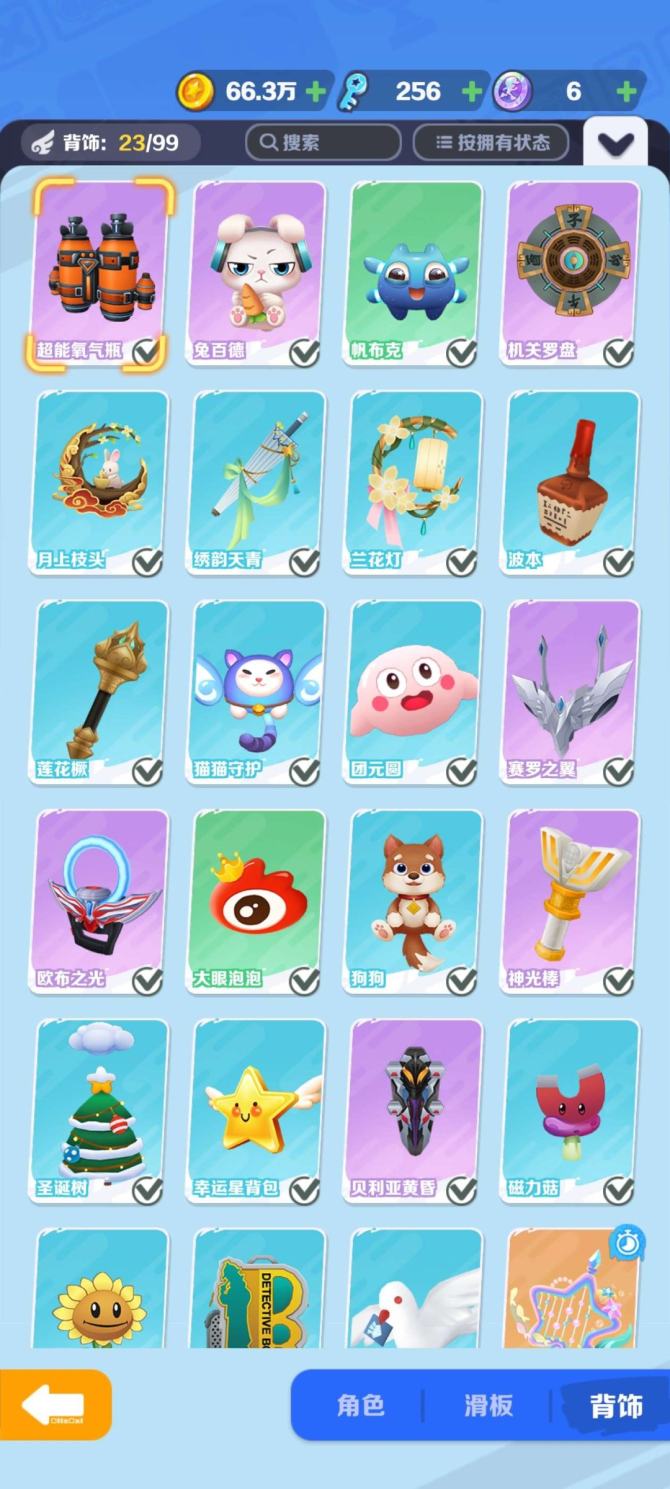The image size is (670, 1489).
Task: Add more keys with plus icon
Action: pos(471,92)
